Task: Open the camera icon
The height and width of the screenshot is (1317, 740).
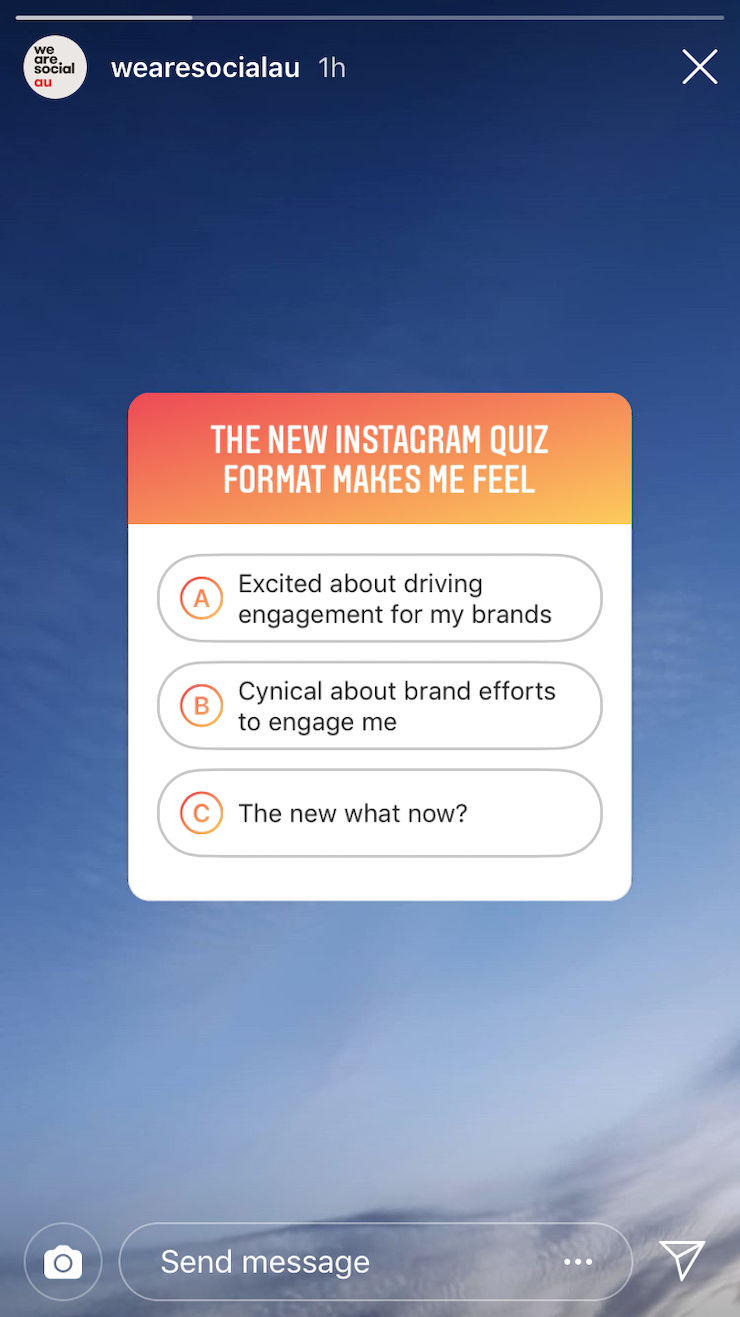Action: tap(63, 1262)
